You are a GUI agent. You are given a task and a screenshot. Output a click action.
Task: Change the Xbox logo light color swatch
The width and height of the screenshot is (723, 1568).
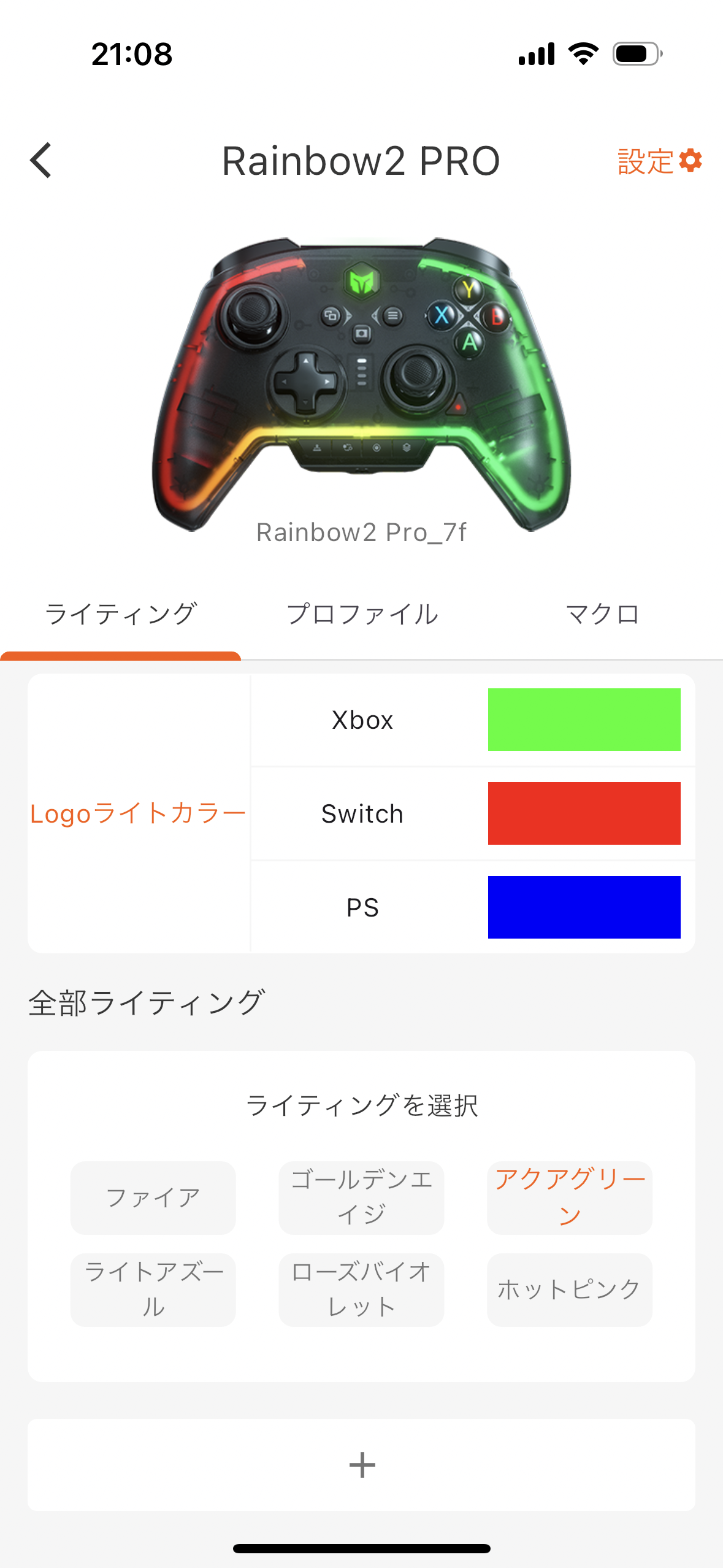[x=584, y=720]
